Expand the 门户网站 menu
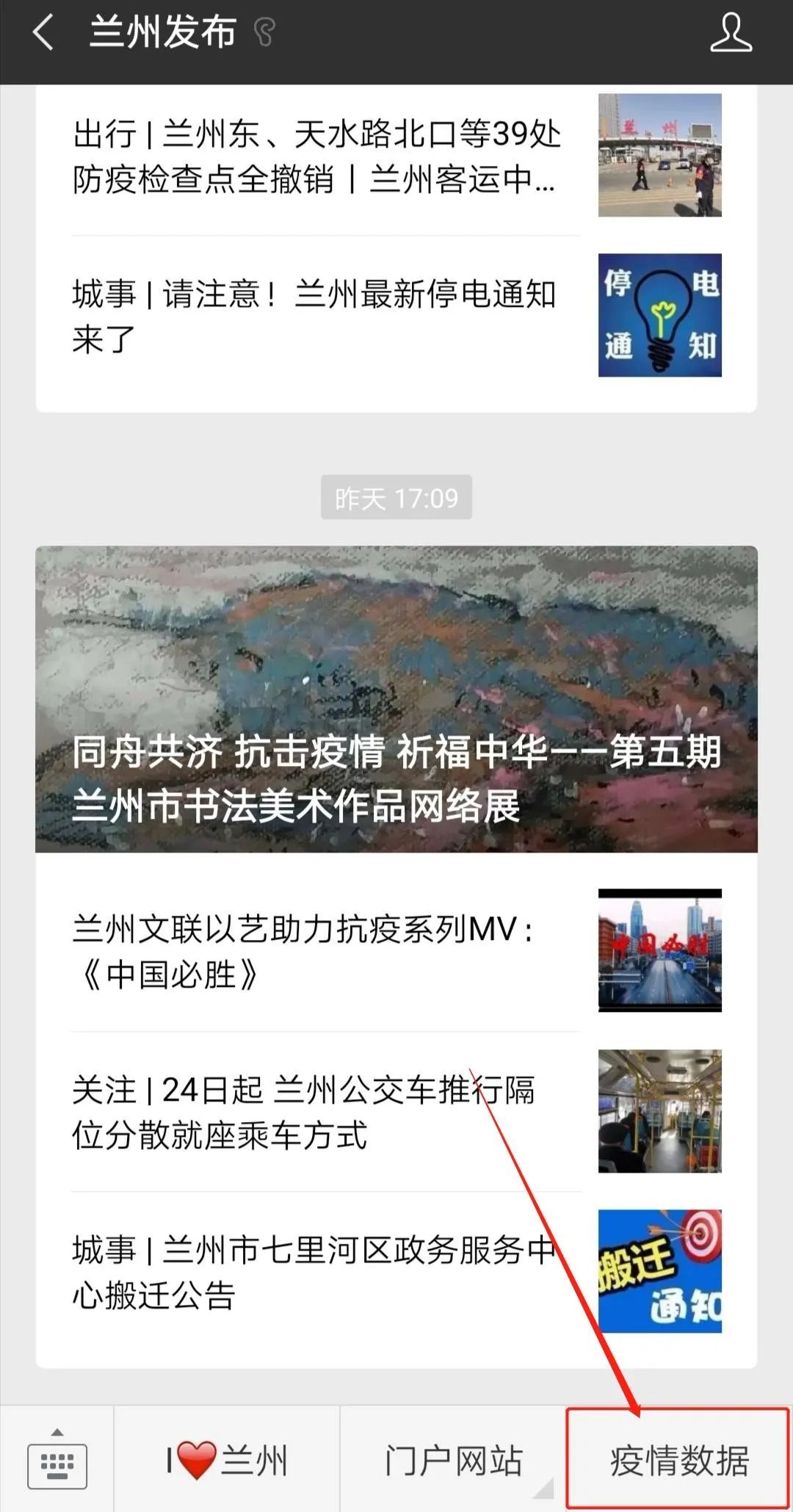The image size is (793, 1512). tap(453, 1461)
